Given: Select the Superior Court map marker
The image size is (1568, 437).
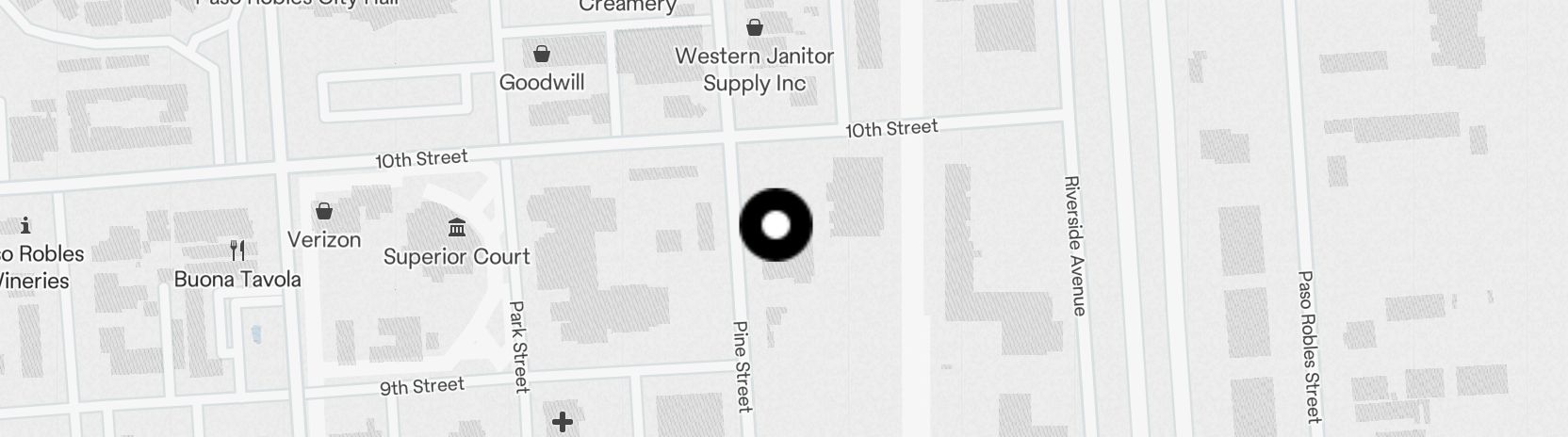Looking at the screenshot, I should point(457,229).
